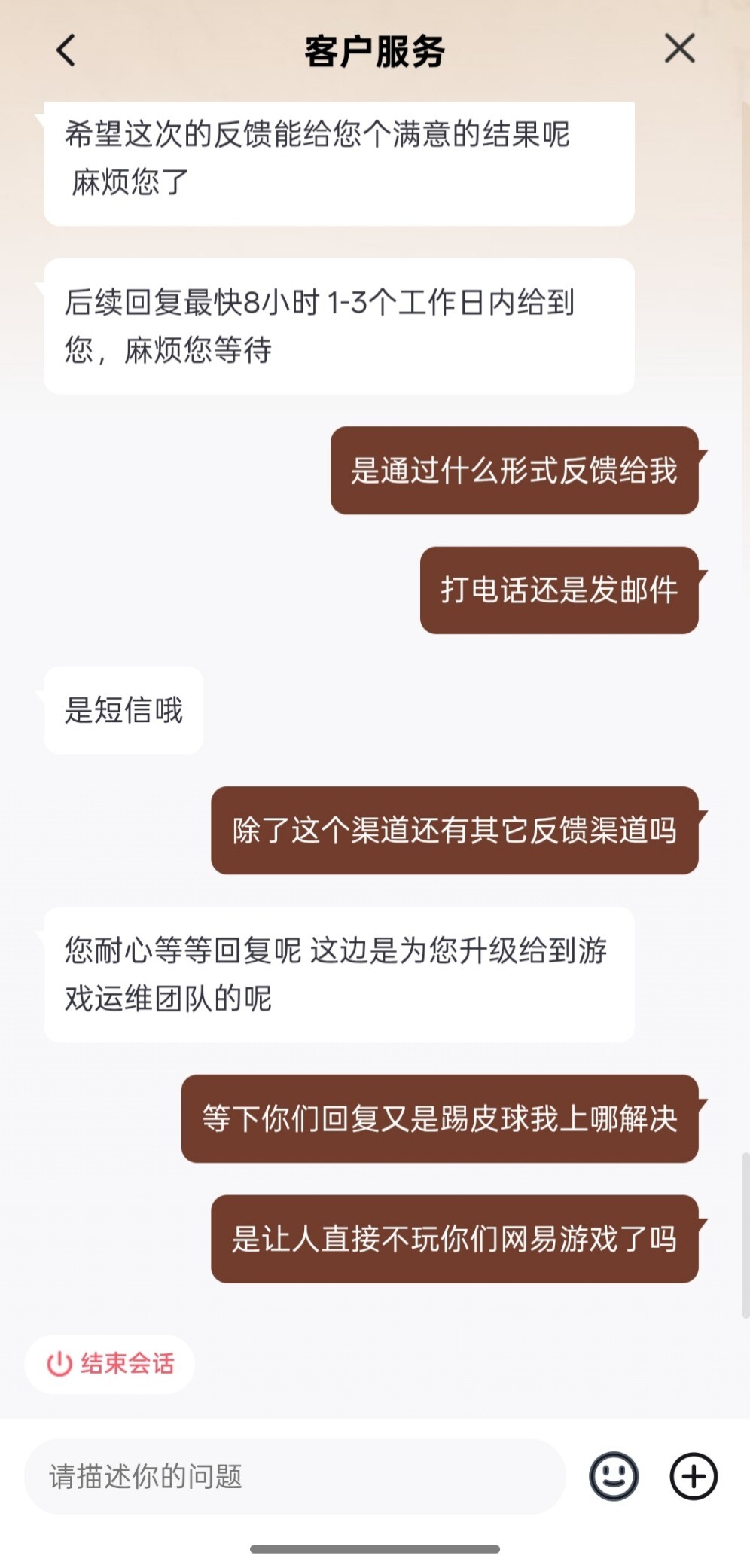Focus the 请描述你的问题 input field
750x1568 pixels.
(294, 1476)
